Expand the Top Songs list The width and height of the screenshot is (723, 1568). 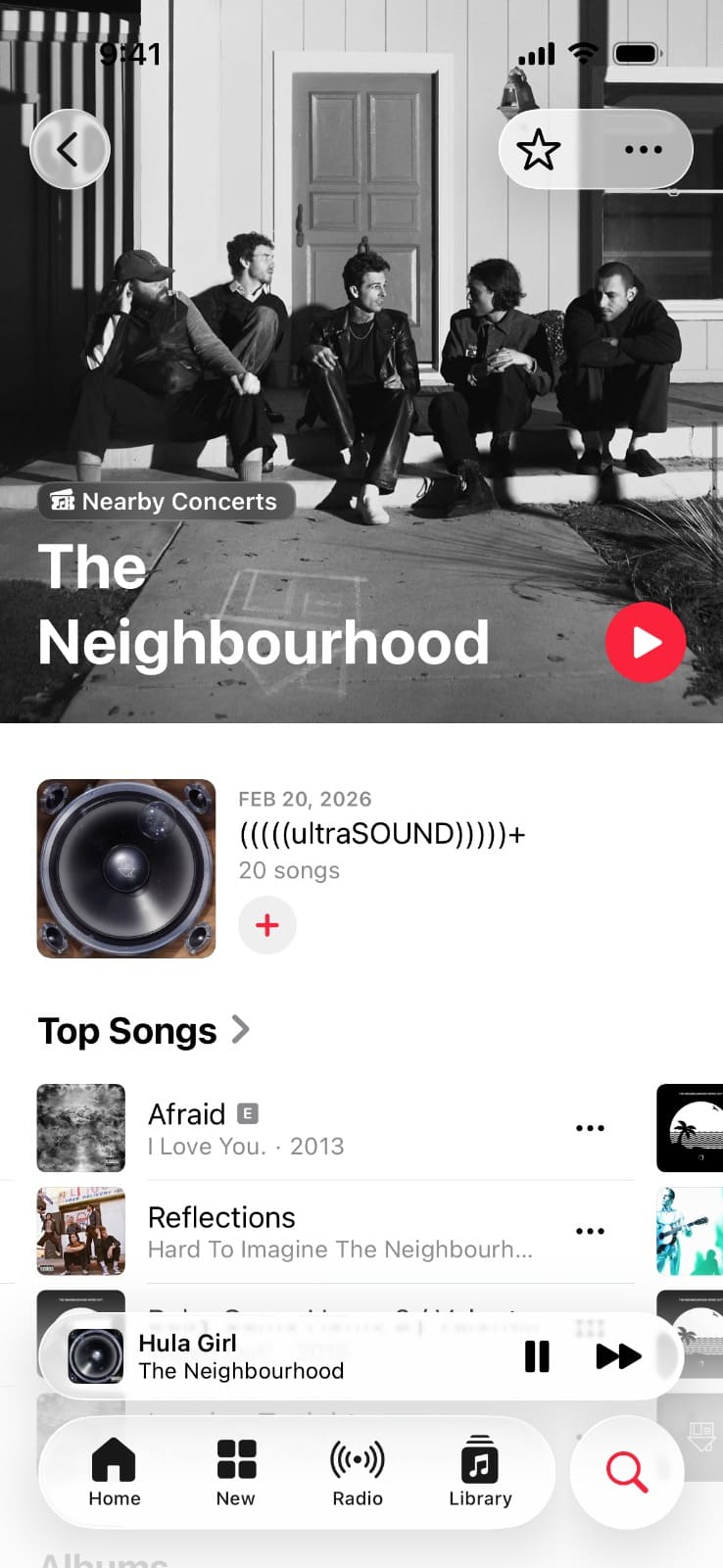point(144,1031)
